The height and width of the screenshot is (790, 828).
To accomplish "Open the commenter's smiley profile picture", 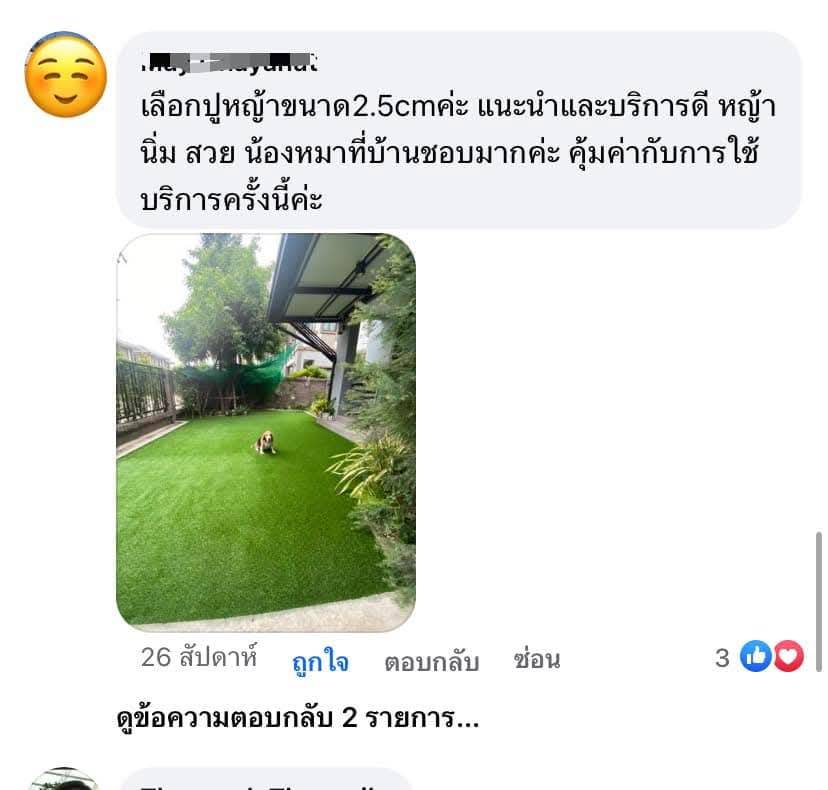I will [x=65, y=76].
